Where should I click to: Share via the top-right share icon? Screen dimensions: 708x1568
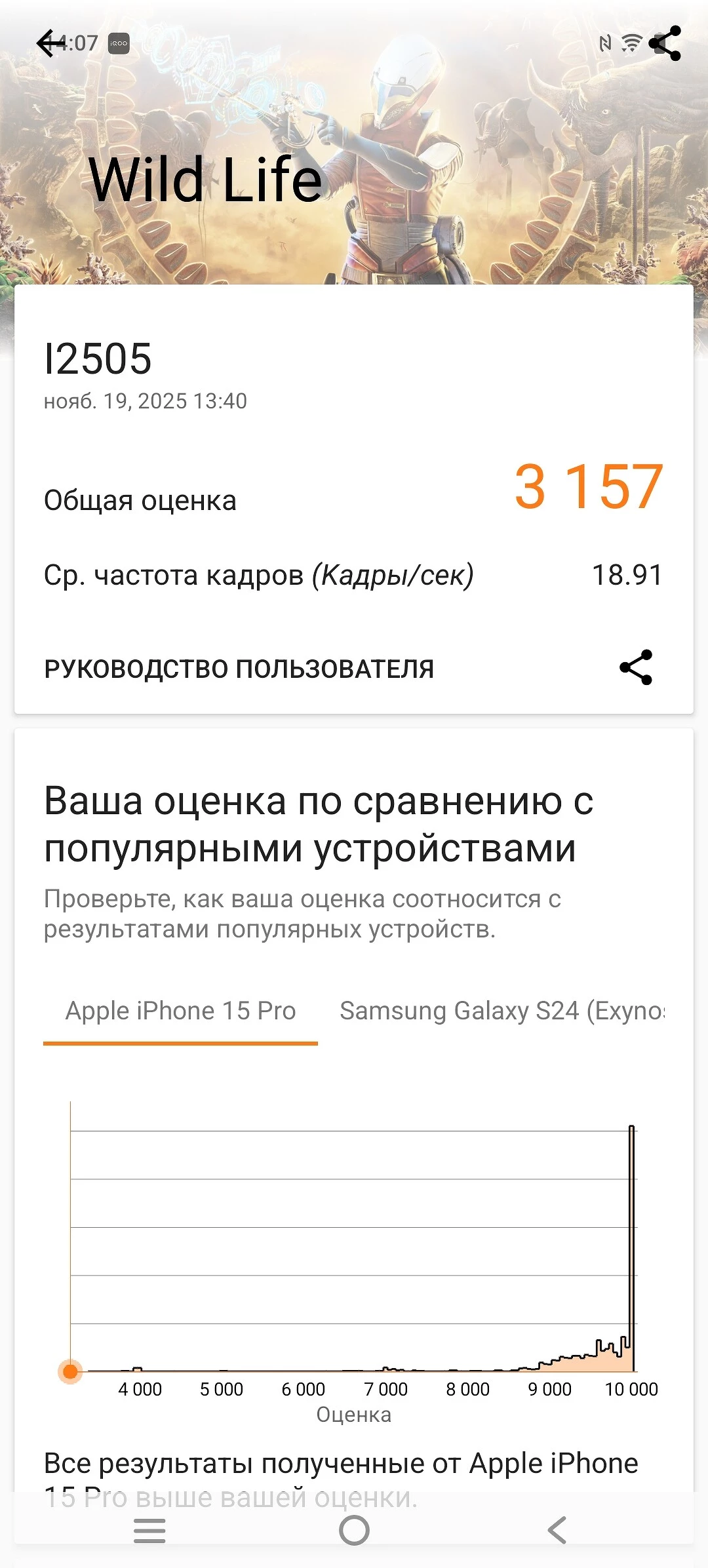[x=665, y=43]
